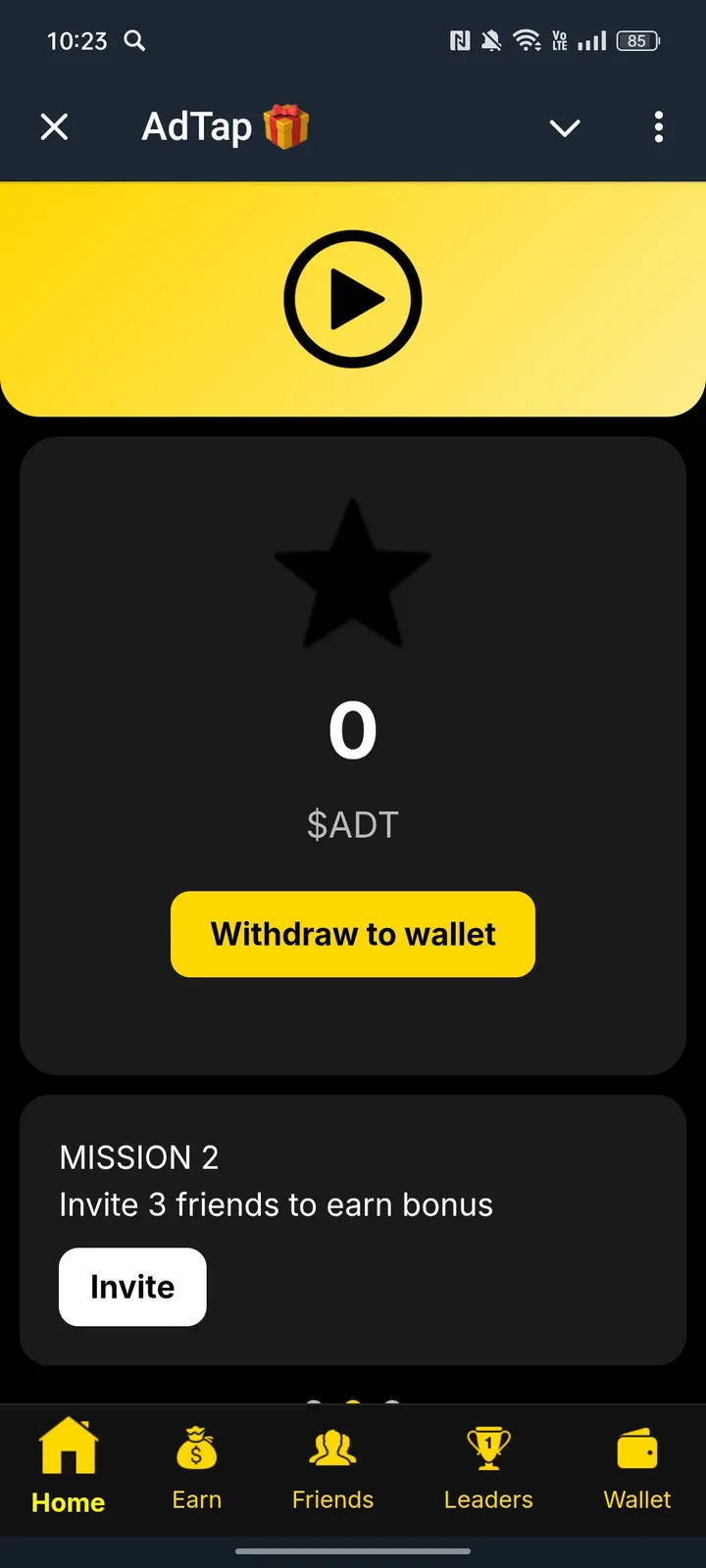Tap Invite for Mission 2
This screenshot has width=706, height=1568.
[132, 1287]
